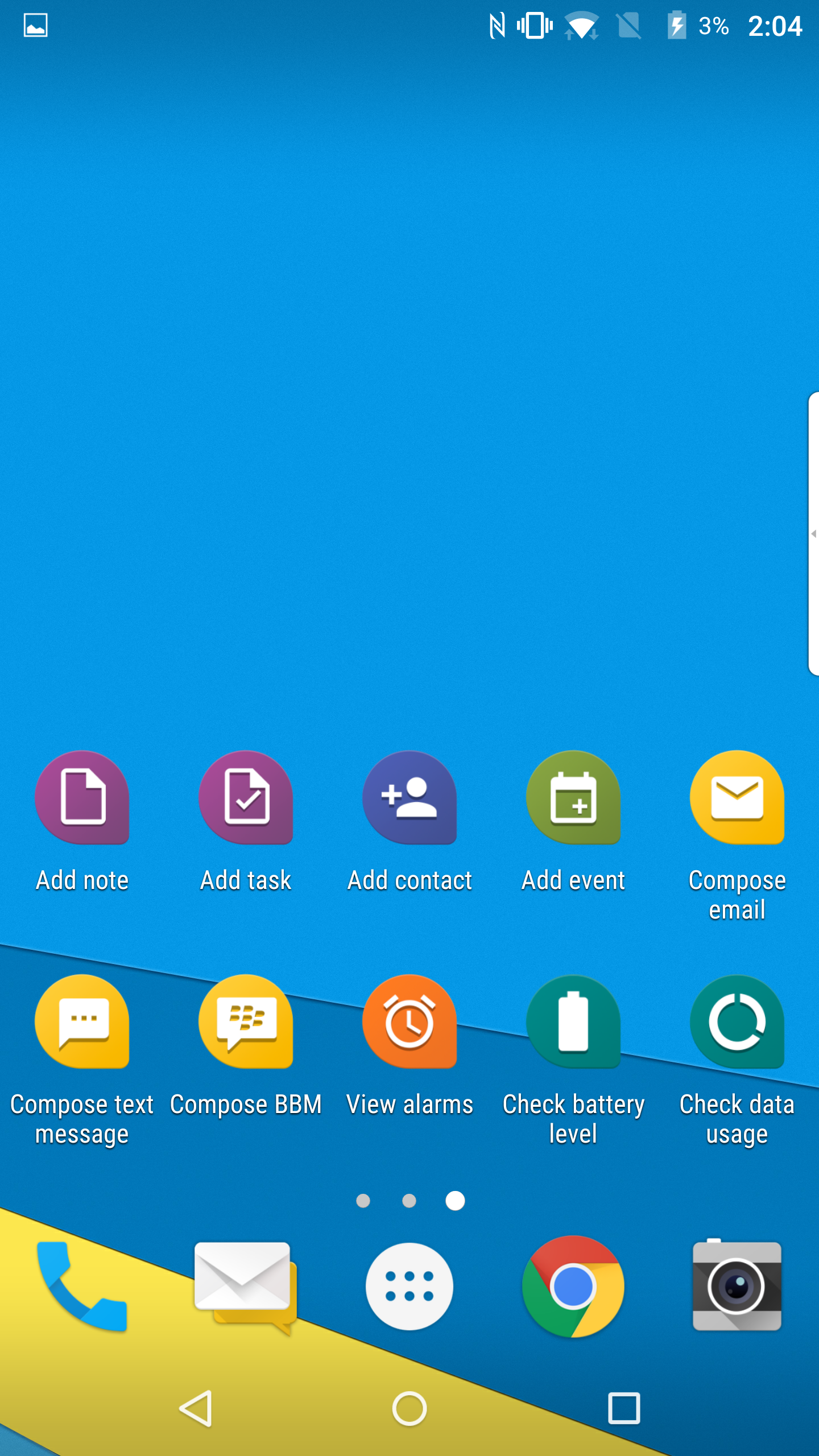The height and width of the screenshot is (1456, 819).
Task: Launch the Chrome browser
Action: coord(573,1287)
